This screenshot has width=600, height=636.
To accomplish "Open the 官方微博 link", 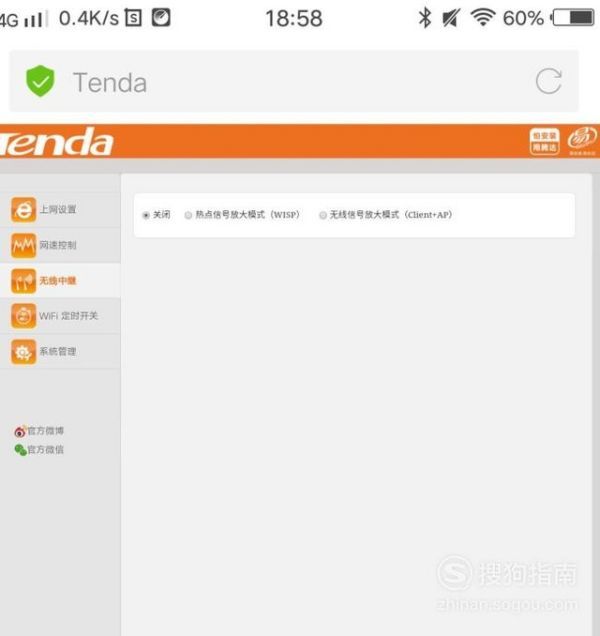I will click(40, 431).
